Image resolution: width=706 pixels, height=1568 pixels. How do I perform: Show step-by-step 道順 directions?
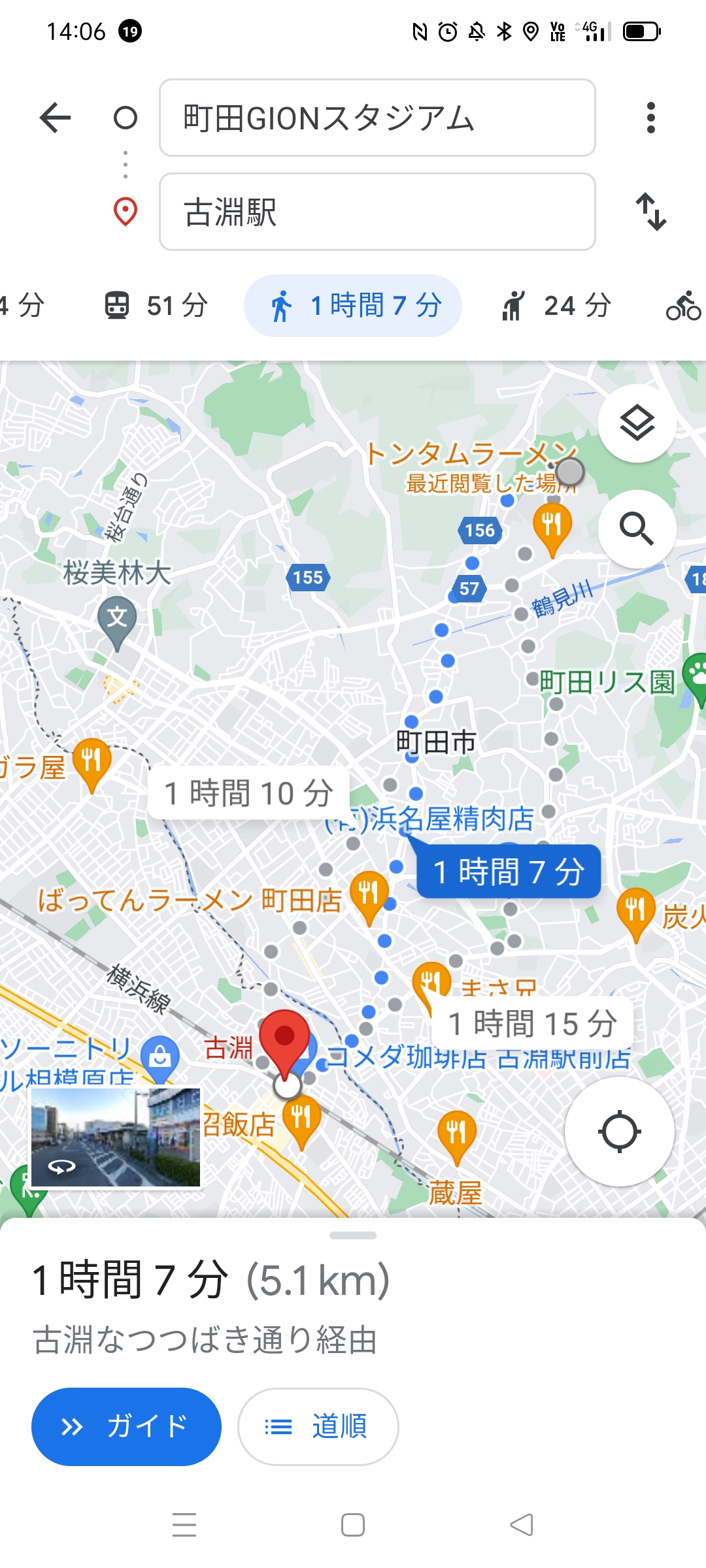pos(318,1426)
